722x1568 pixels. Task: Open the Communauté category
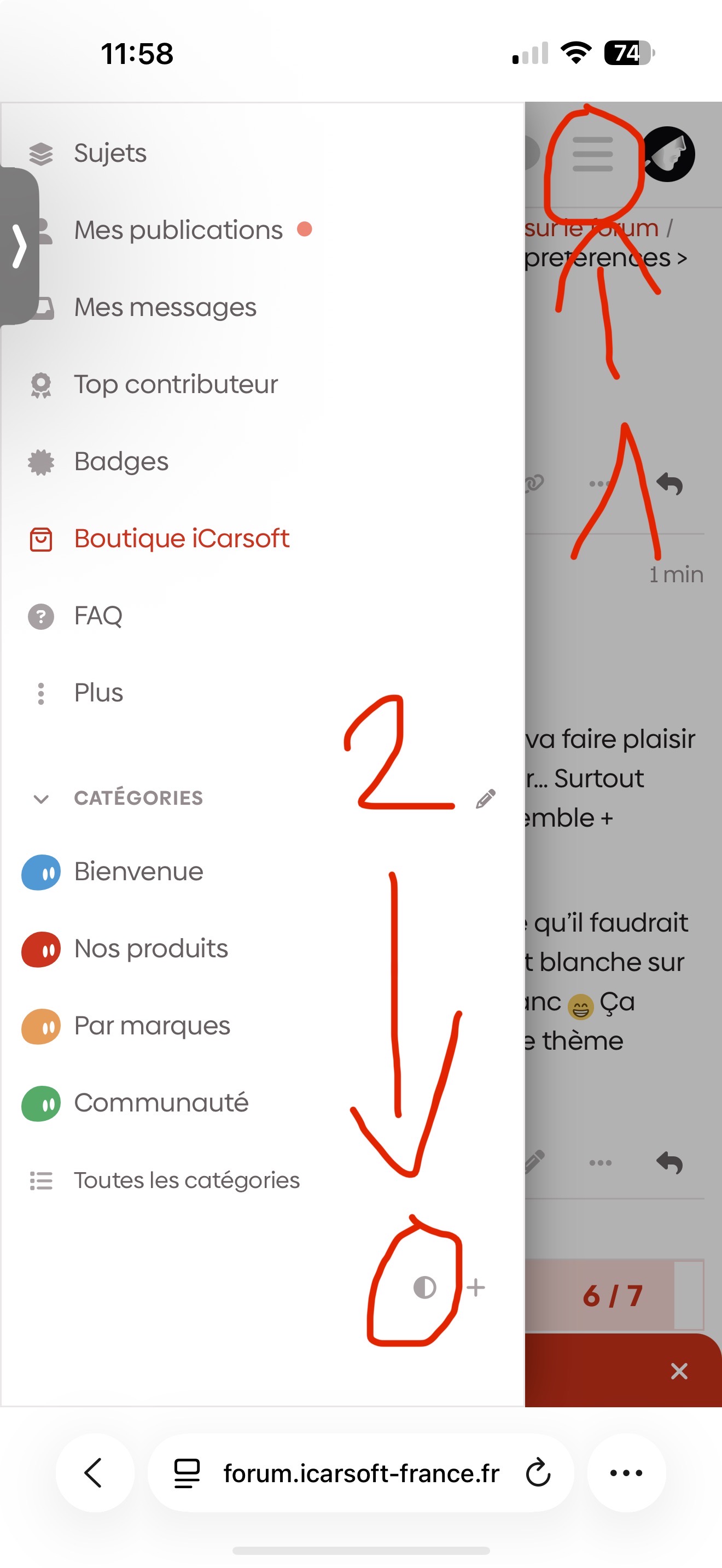(x=161, y=1103)
